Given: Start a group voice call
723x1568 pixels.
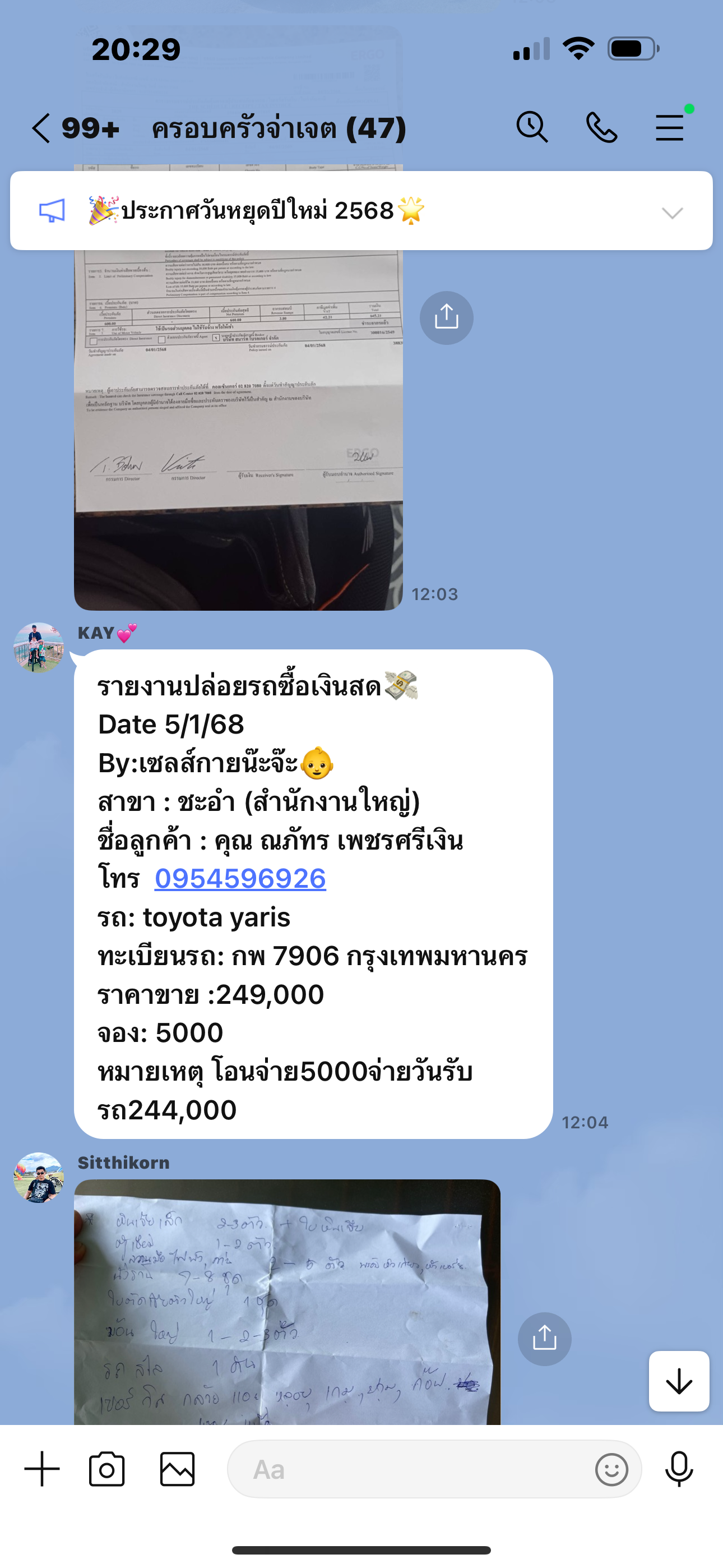Looking at the screenshot, I should coord(601,128).
